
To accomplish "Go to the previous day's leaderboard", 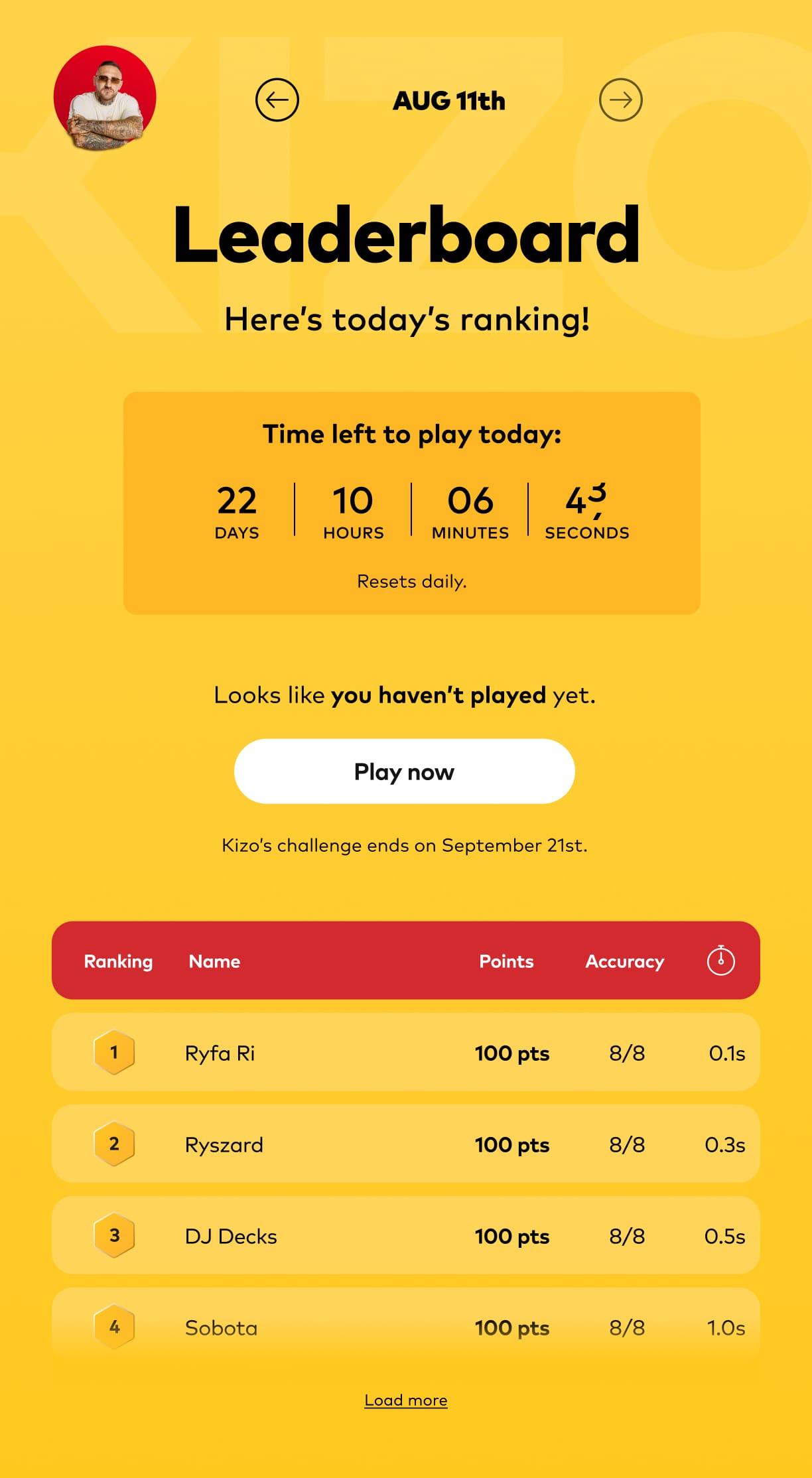I will tap(277, 100).
